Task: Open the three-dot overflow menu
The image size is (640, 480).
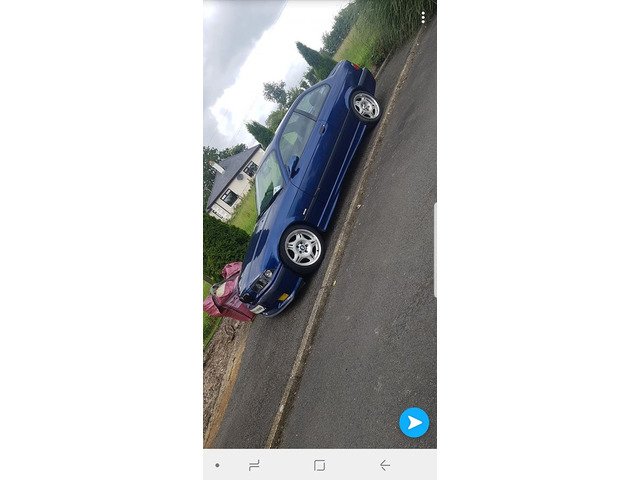Action: [x=423, y=17]
